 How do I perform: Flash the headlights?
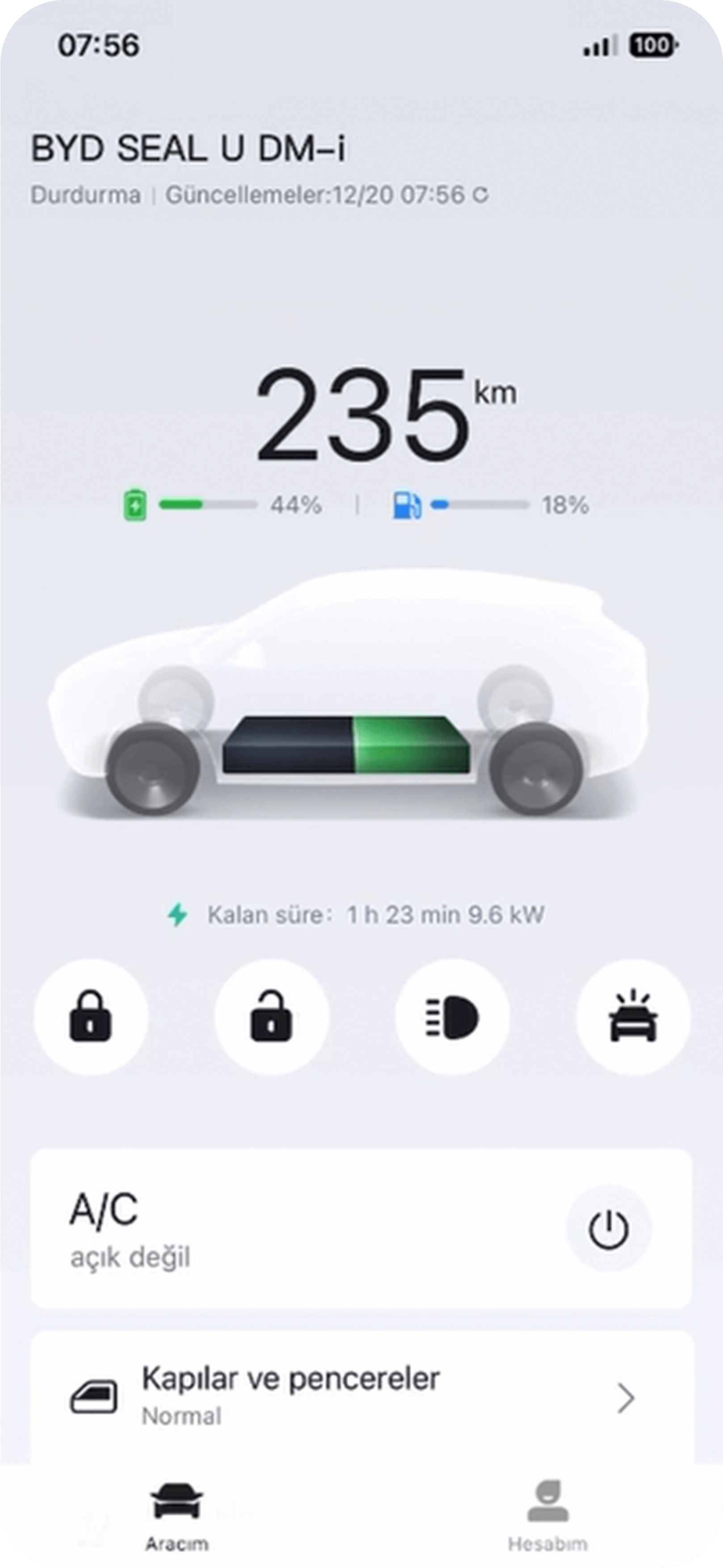coord(452,1016)
